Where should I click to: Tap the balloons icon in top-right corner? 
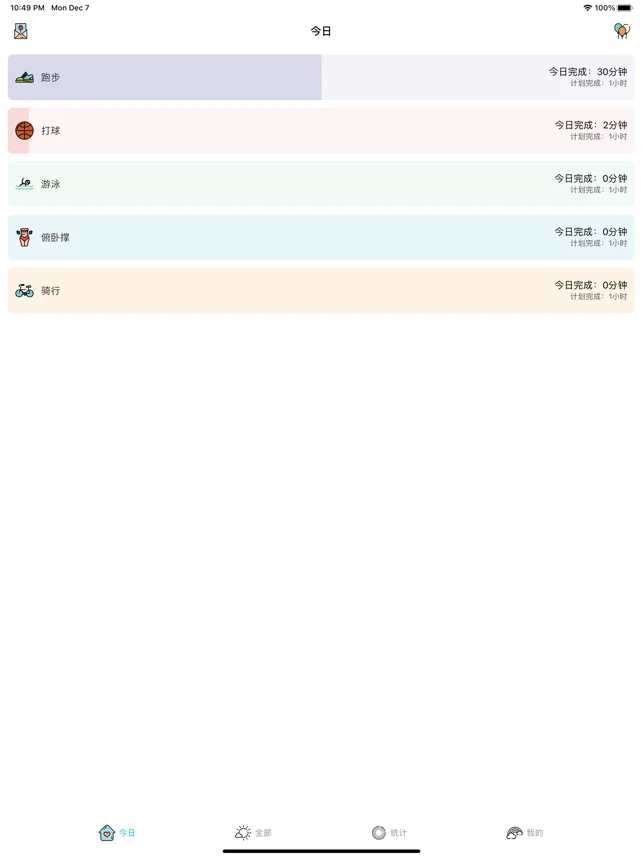click(x=621, y=31)
